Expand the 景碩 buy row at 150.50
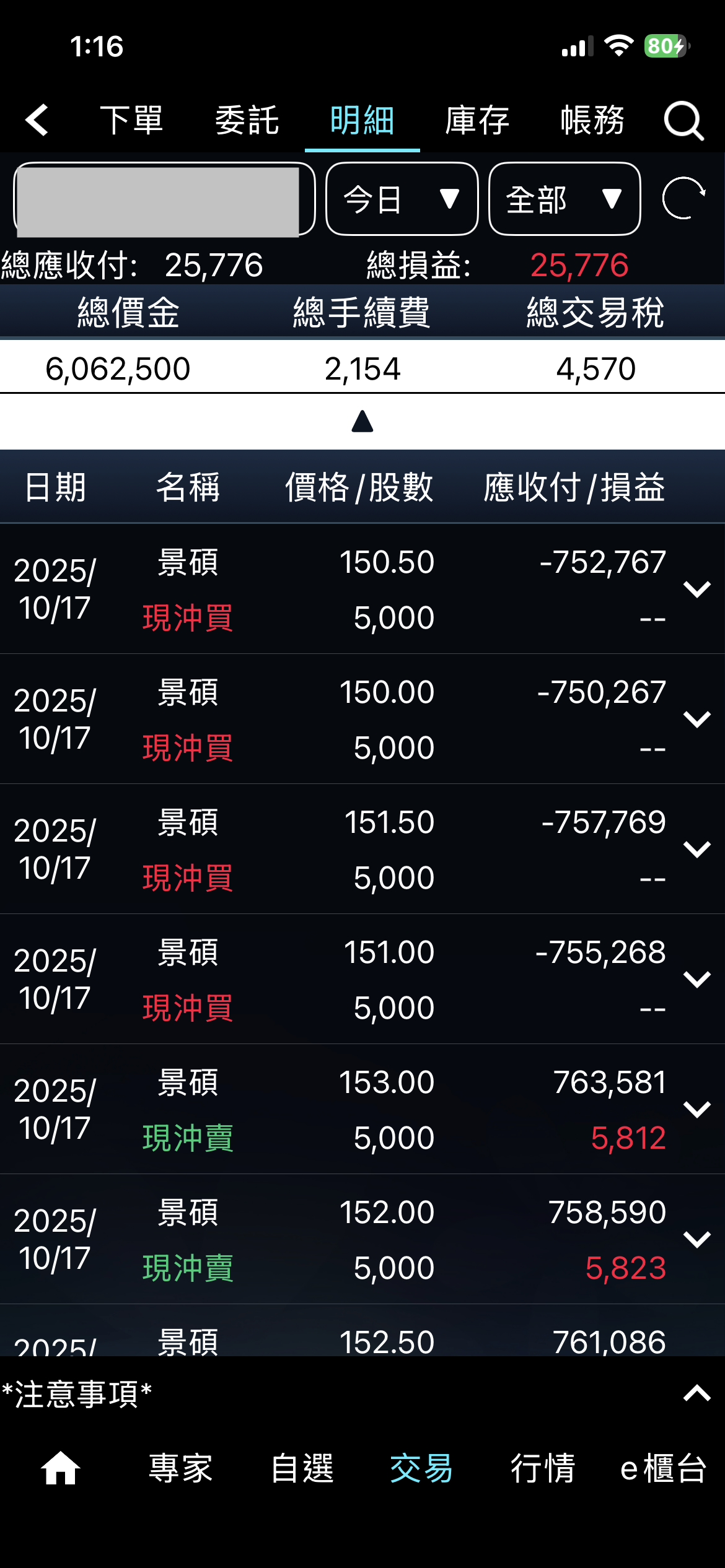Viewport: 725px width, 1568px height. coord(696,589)
